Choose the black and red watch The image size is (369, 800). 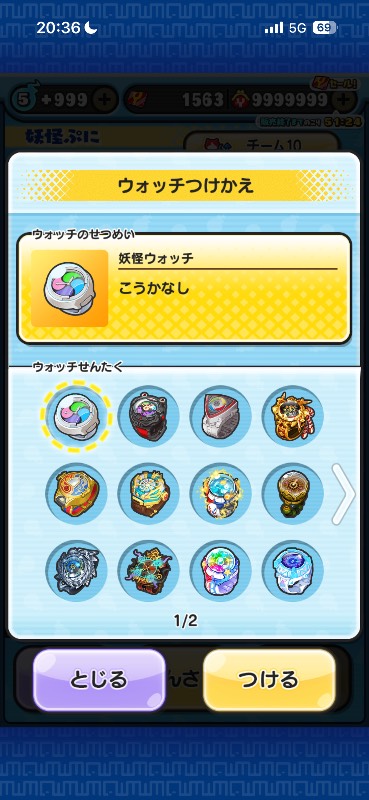[x=149, y=416]
